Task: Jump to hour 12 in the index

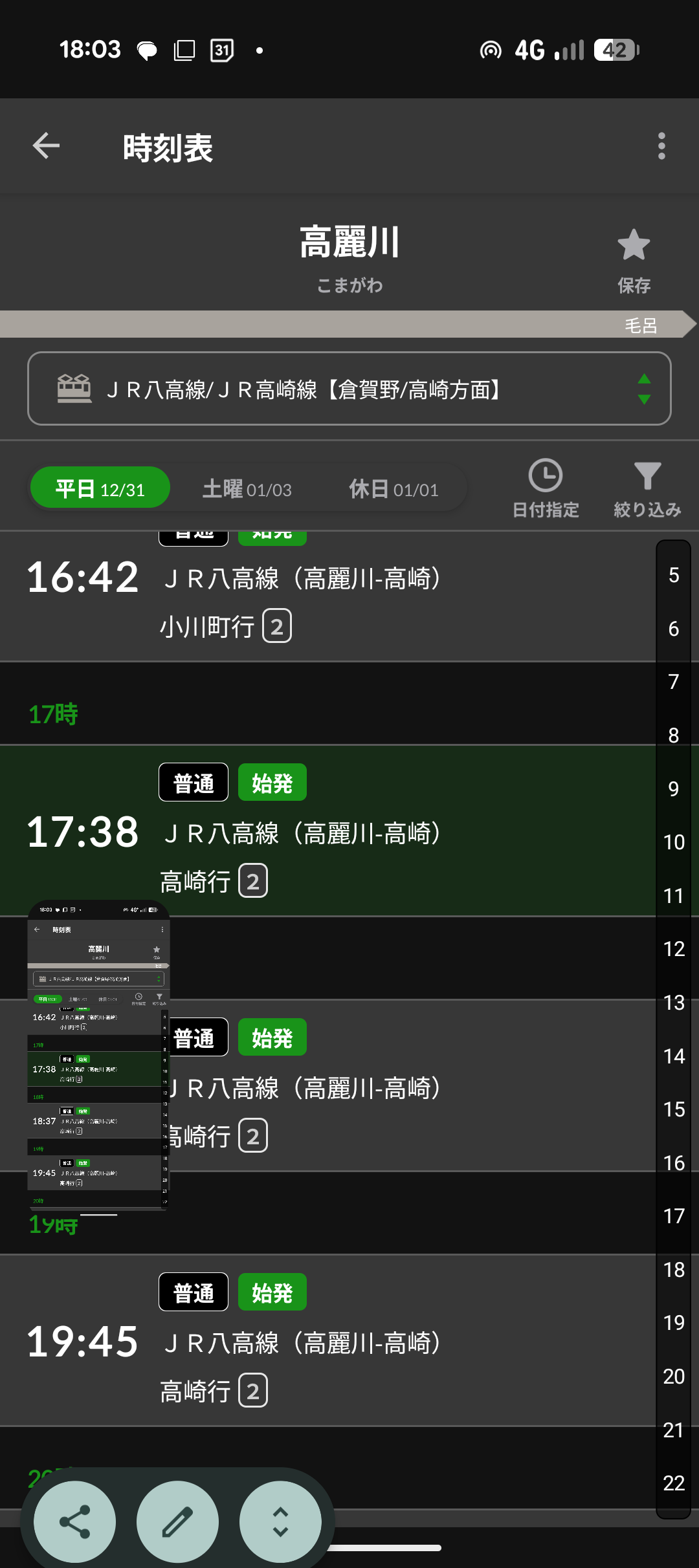Action: (x=674, y=949)
